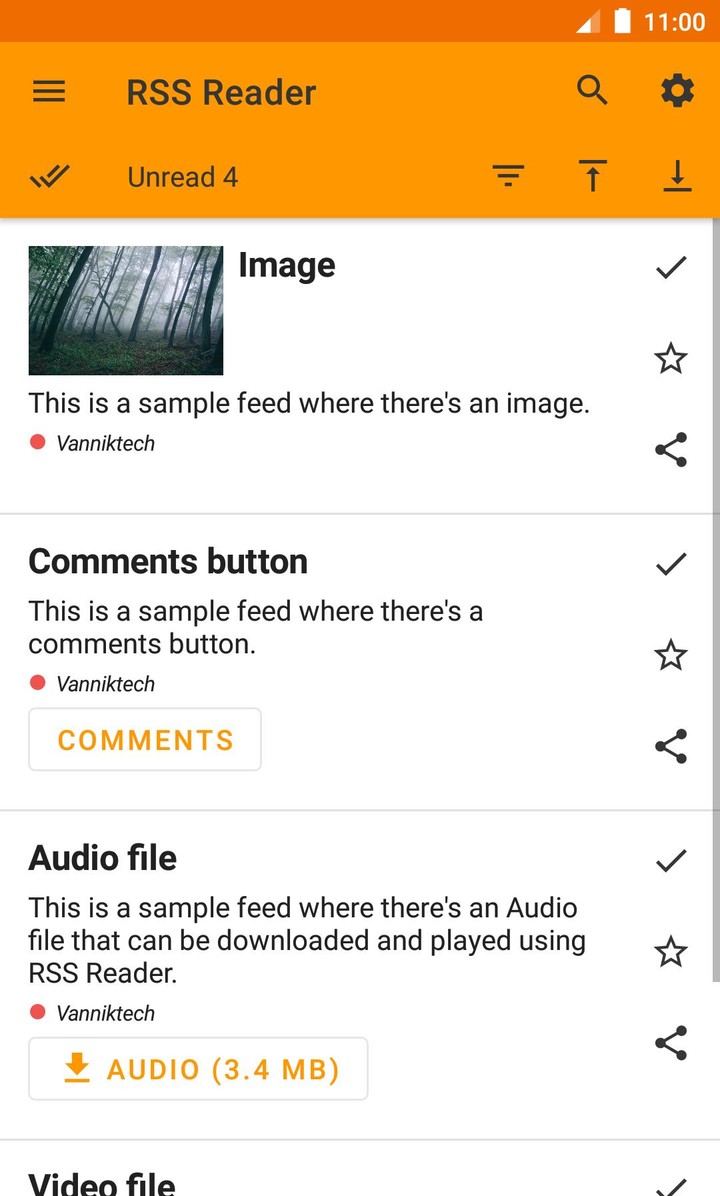Mark the Image feed as read
The width and height of the screenshot is (720, 1196).
[x=671, y=267]
